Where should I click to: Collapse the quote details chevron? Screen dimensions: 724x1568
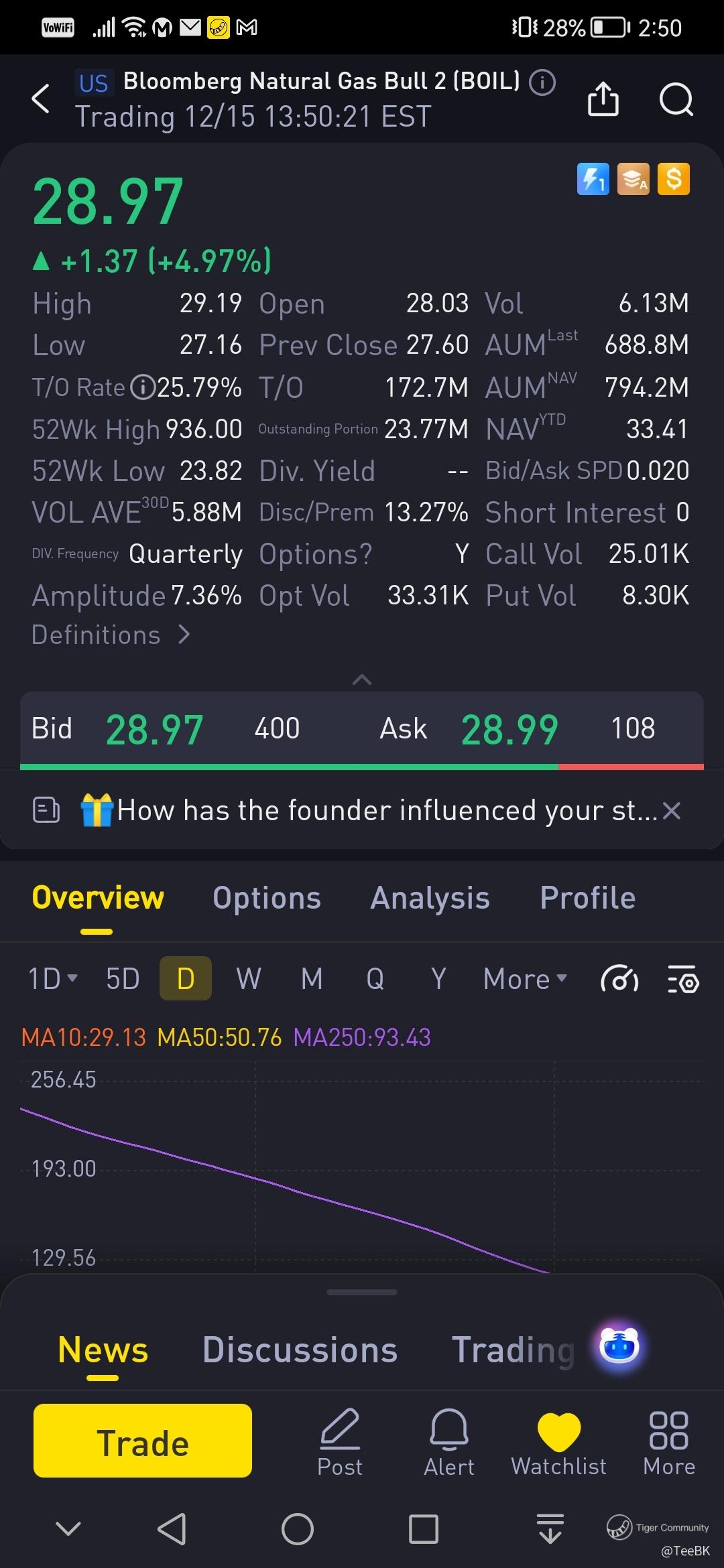[x=361, y=679]
